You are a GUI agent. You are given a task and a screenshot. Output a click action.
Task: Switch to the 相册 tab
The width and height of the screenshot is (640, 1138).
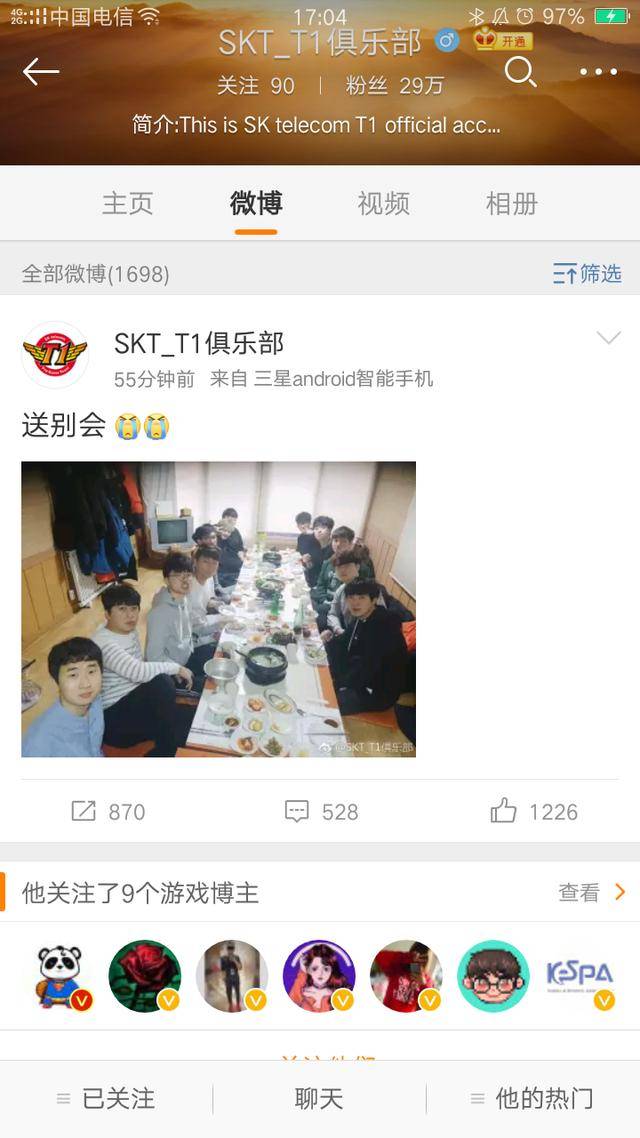(511, 204)
